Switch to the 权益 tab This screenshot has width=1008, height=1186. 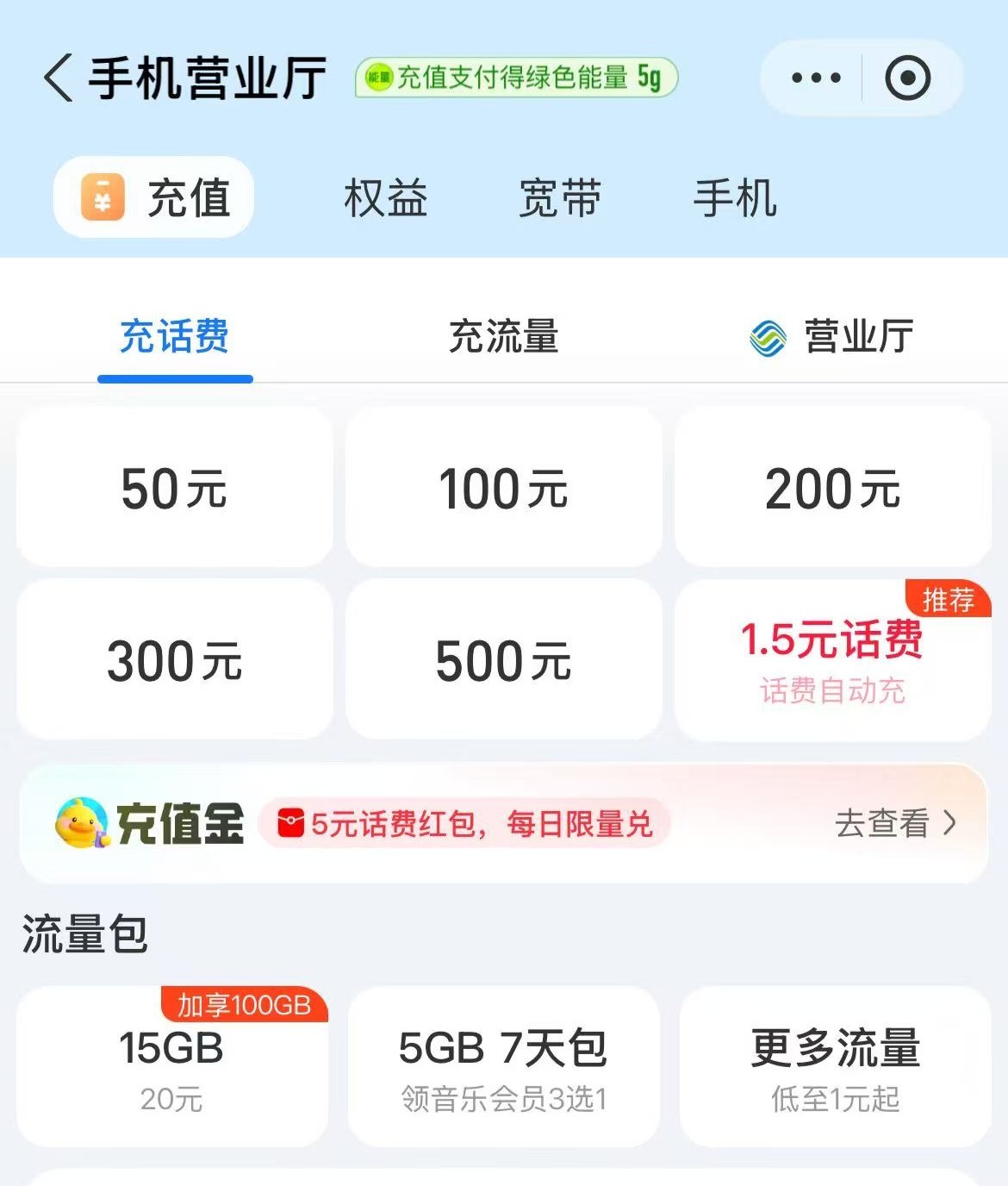(385, 198)
